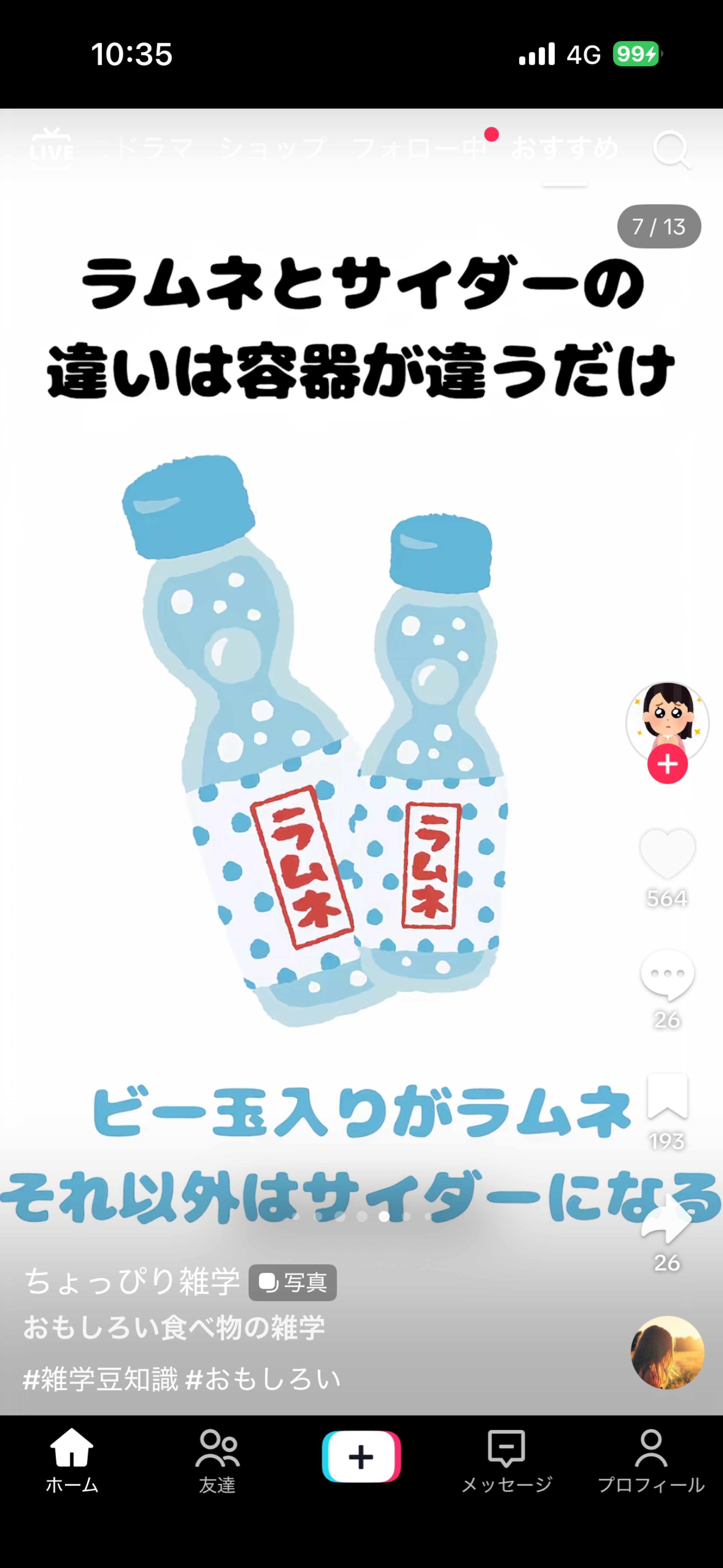Open the ちょっぴり雑学 username

pyautogui.click(x=132, y=1282)
